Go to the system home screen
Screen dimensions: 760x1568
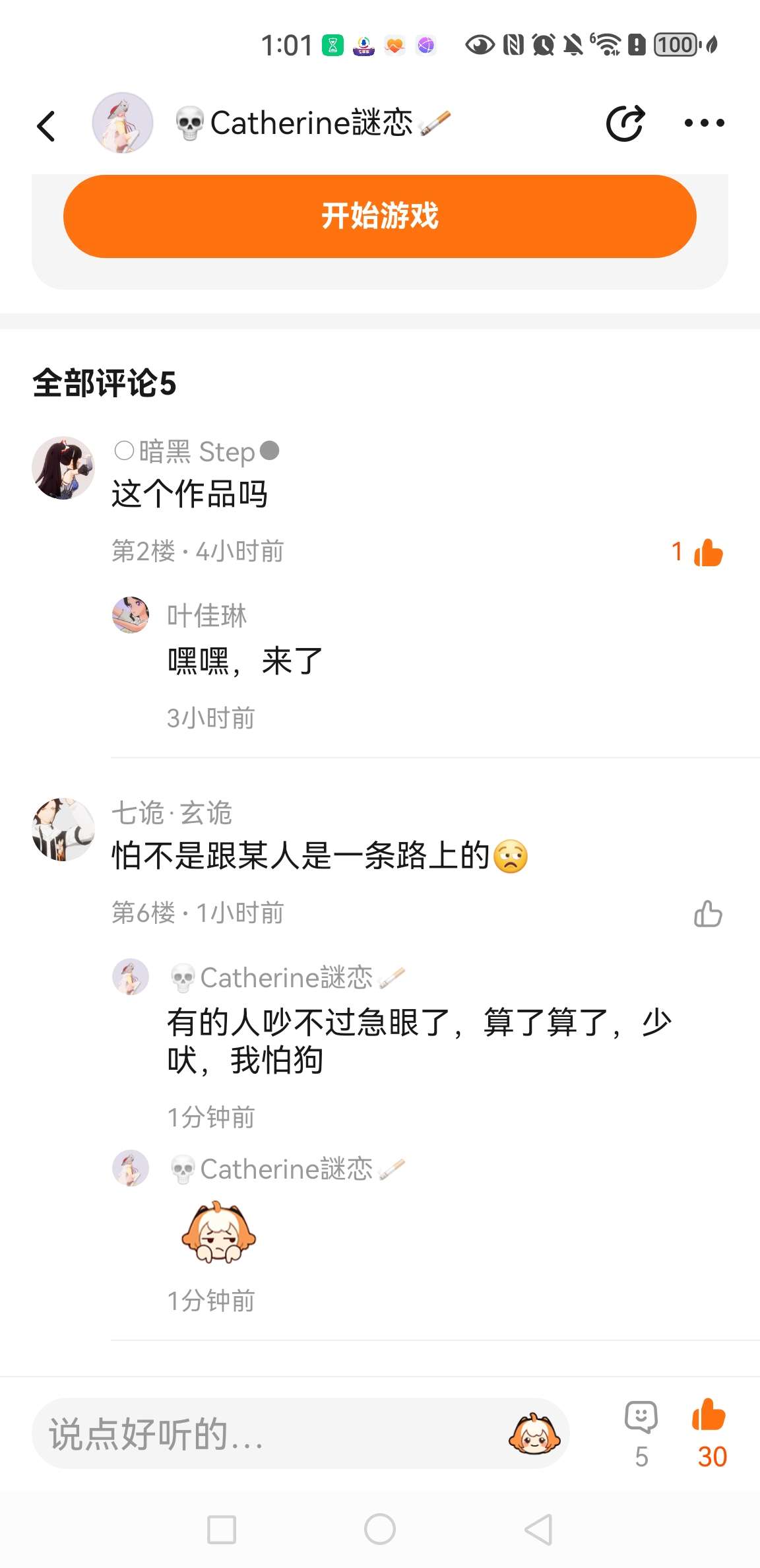tap(380, 1529)
